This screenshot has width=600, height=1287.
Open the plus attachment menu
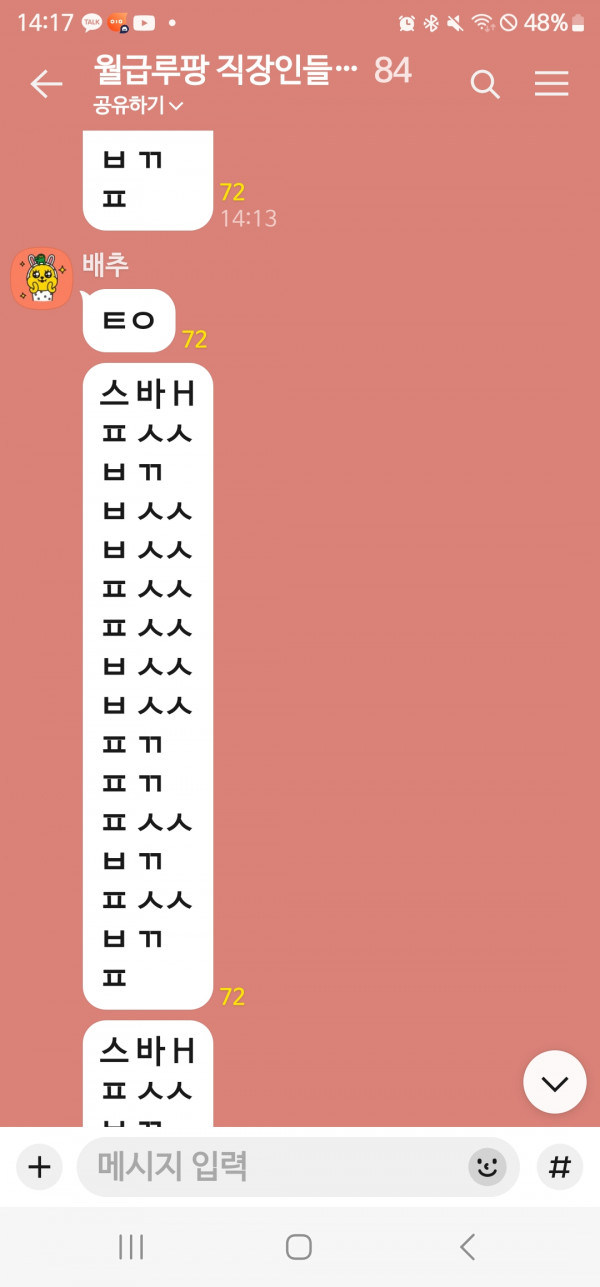[x=39, y=1166]
